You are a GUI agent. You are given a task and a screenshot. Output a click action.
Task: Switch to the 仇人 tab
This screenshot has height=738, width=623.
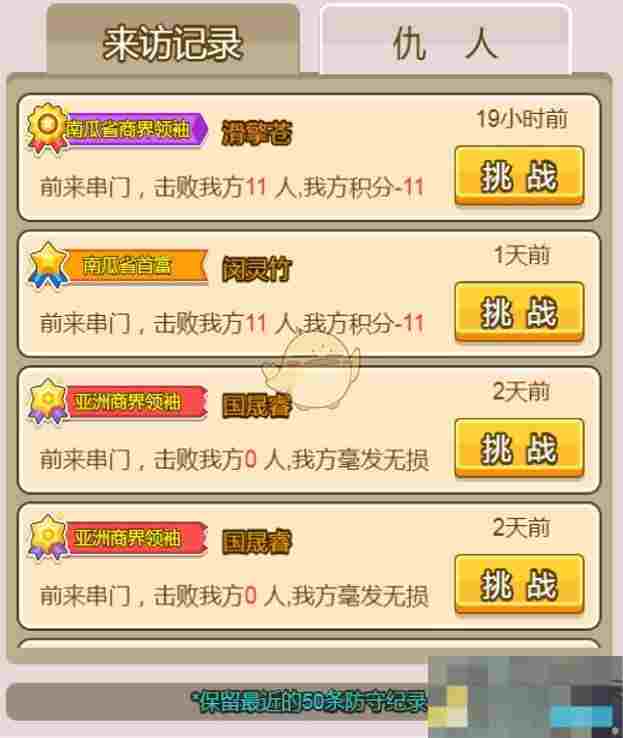click(444, 43)
